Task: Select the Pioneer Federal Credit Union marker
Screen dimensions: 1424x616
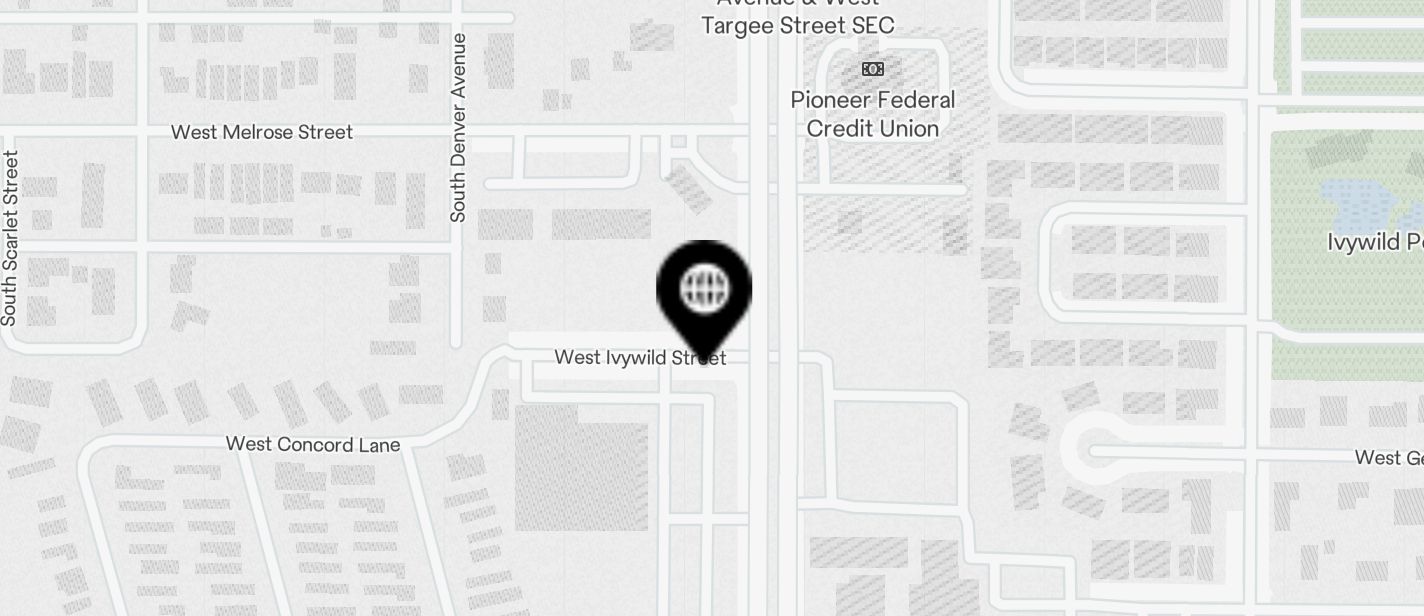Action: (x=873, y=69)
